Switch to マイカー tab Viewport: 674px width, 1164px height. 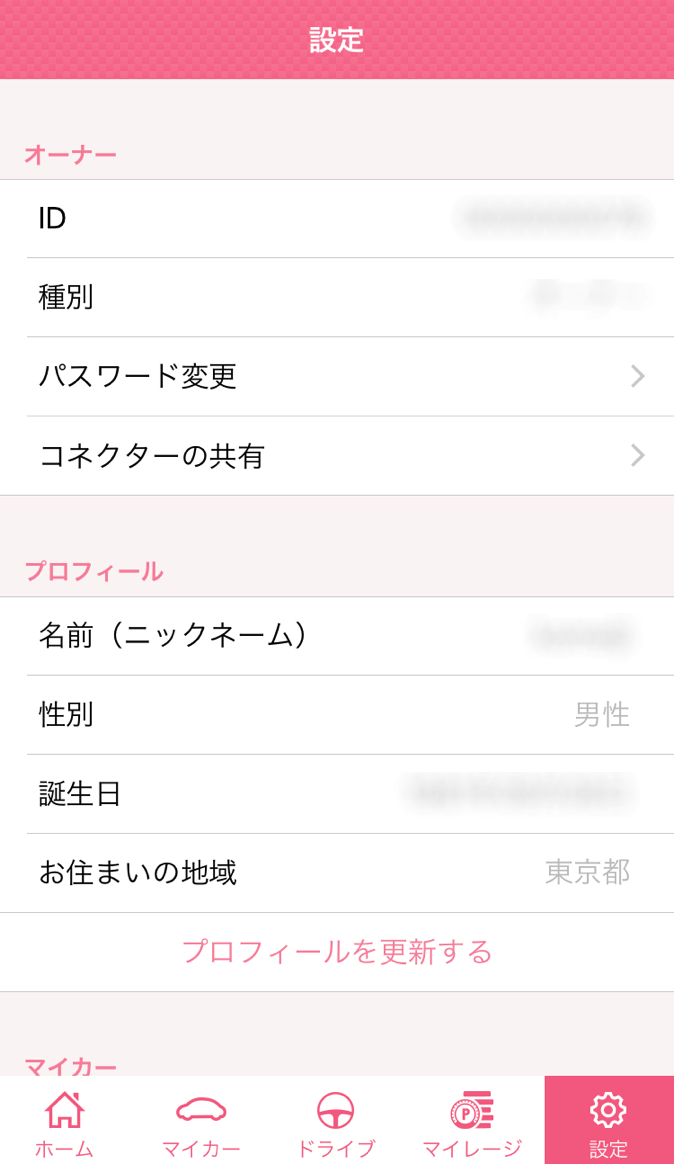[x=201, y=1120]
